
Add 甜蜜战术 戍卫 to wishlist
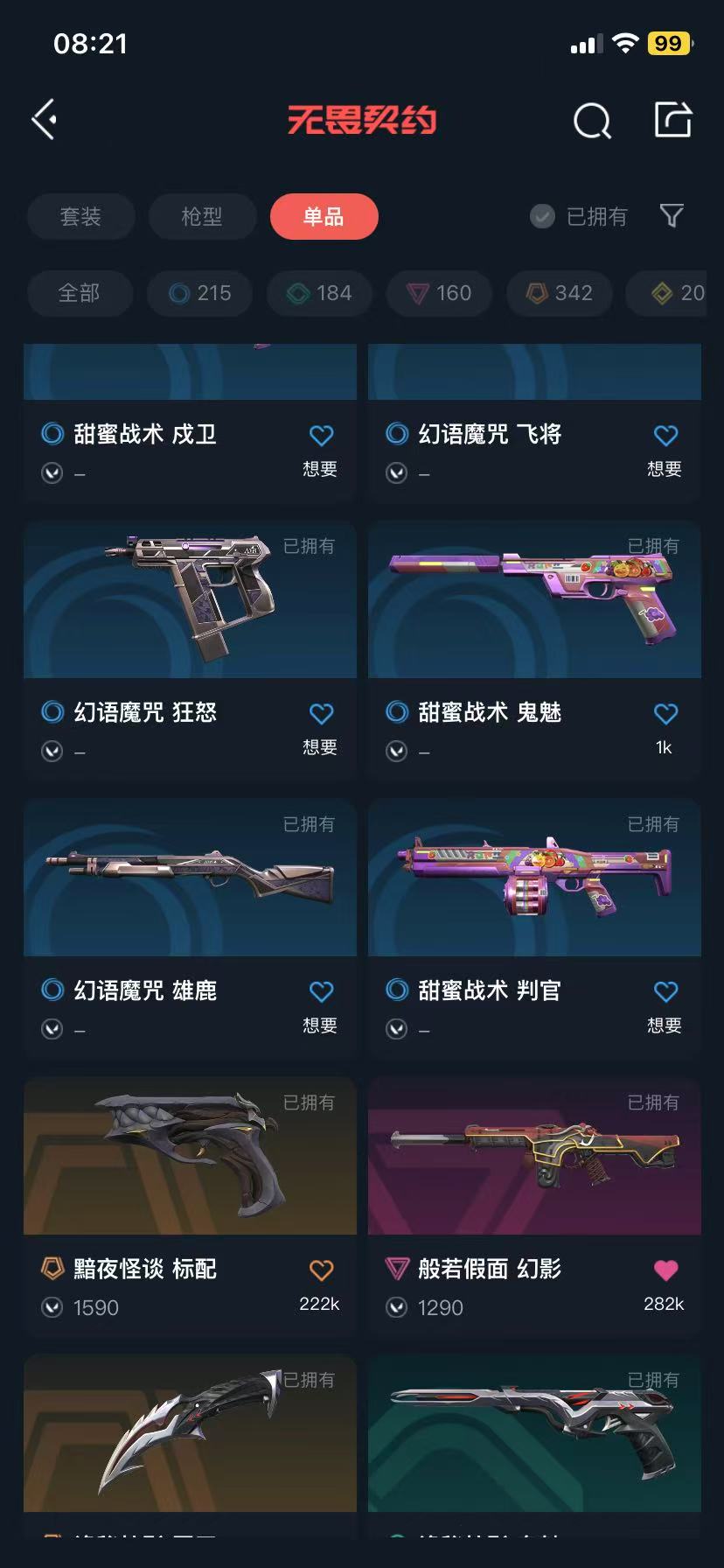321,435
